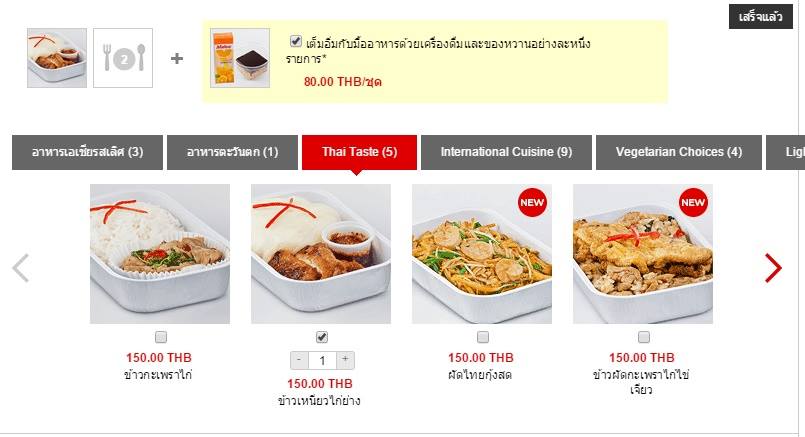The image size is (805, 437).
Task: Decrease ข้าวเหนียวไก่ย่าง quantity with minus
Action: pos(299,360)
